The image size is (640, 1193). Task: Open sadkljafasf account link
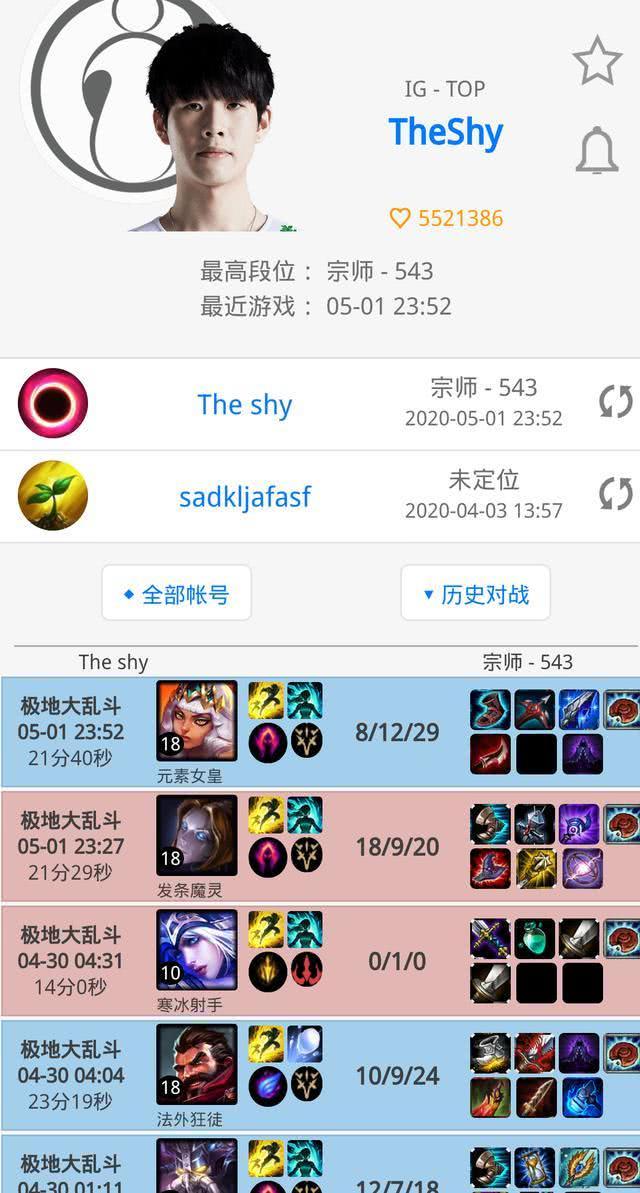(x=245, y=496)
